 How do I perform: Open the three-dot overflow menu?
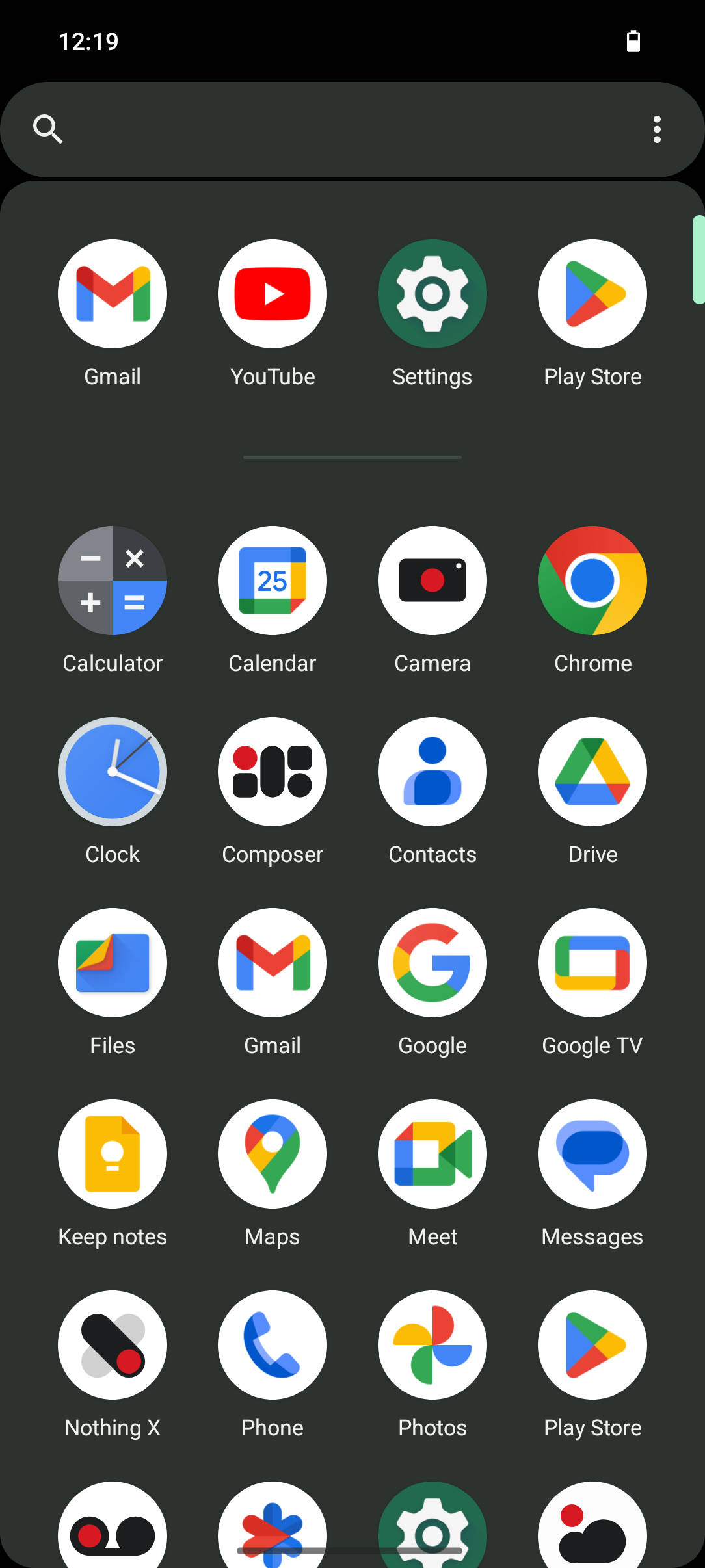[x=658, y=129]
